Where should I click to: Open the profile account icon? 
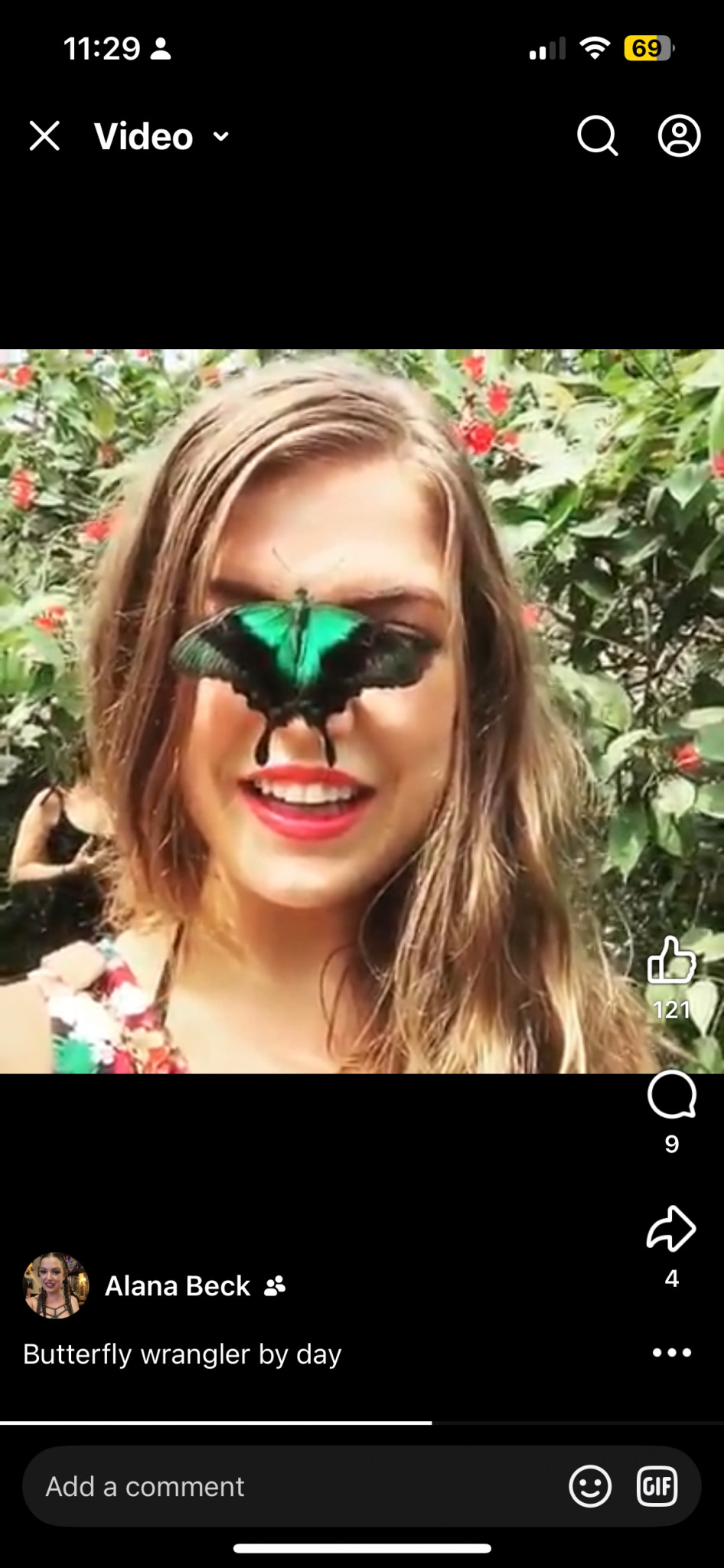tap(679, 136)
